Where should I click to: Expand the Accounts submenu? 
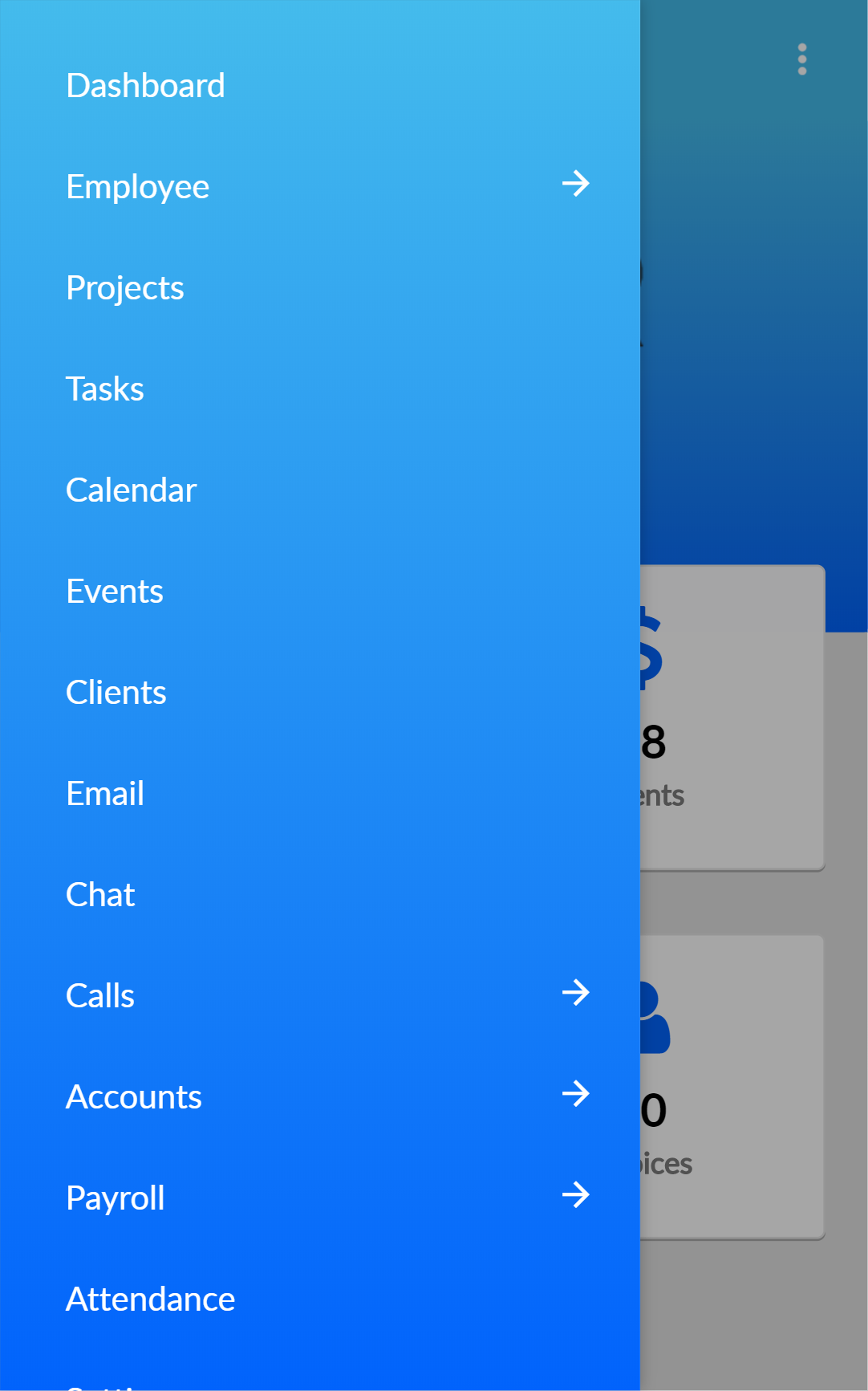coord(575,1095)
